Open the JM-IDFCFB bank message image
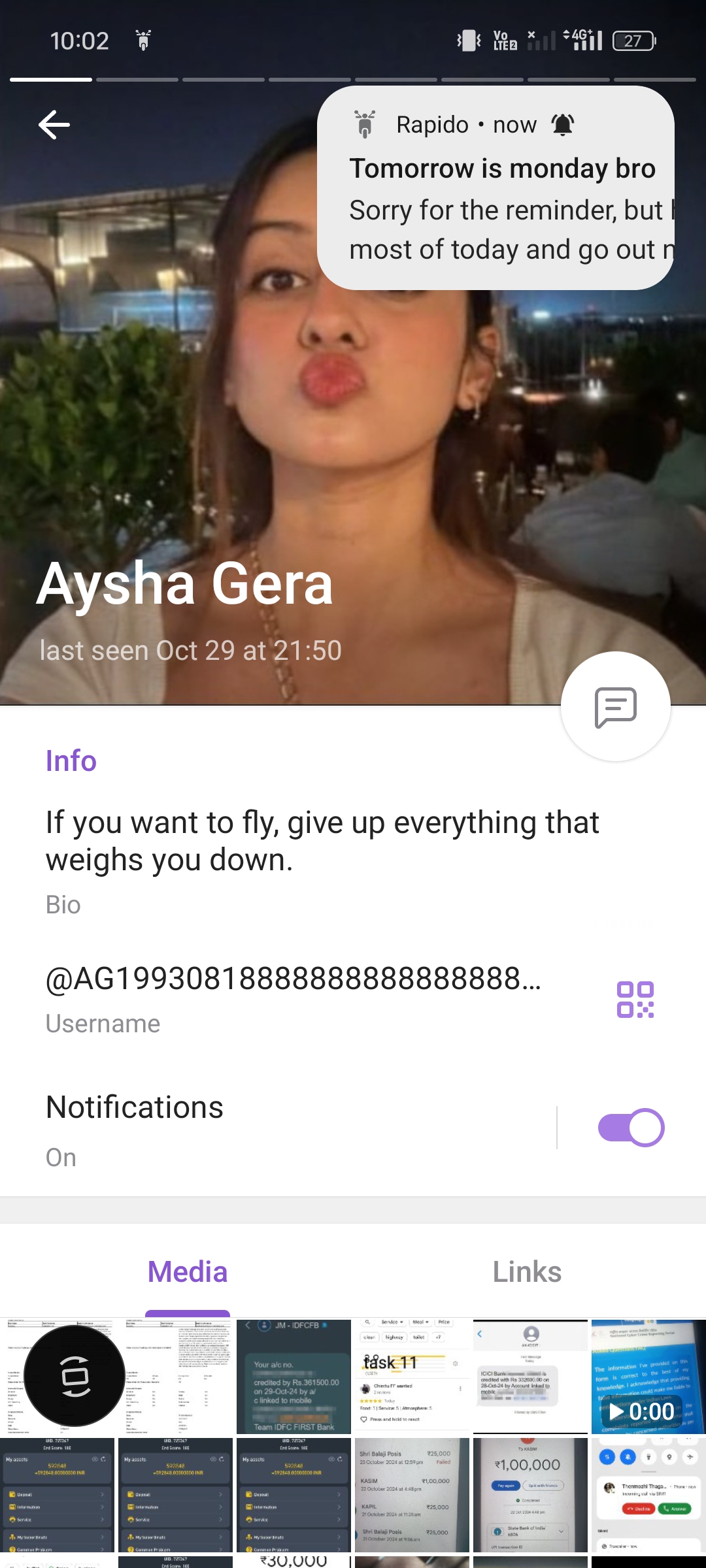This screenshot has height=1568, width=706. [x=294, y=1376]
